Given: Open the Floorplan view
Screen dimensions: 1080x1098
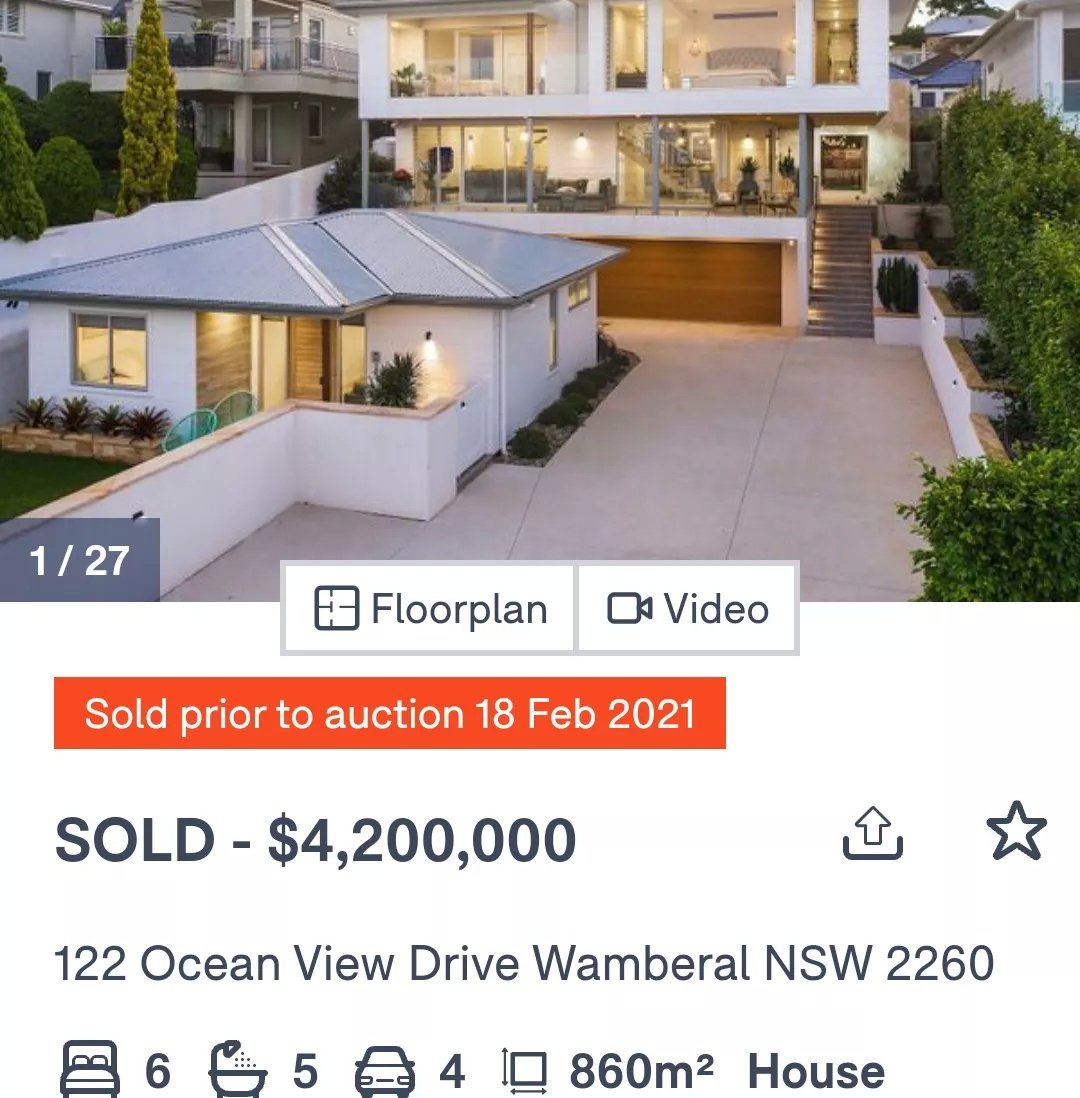Looking at the screenshot, I should (430, 609).
